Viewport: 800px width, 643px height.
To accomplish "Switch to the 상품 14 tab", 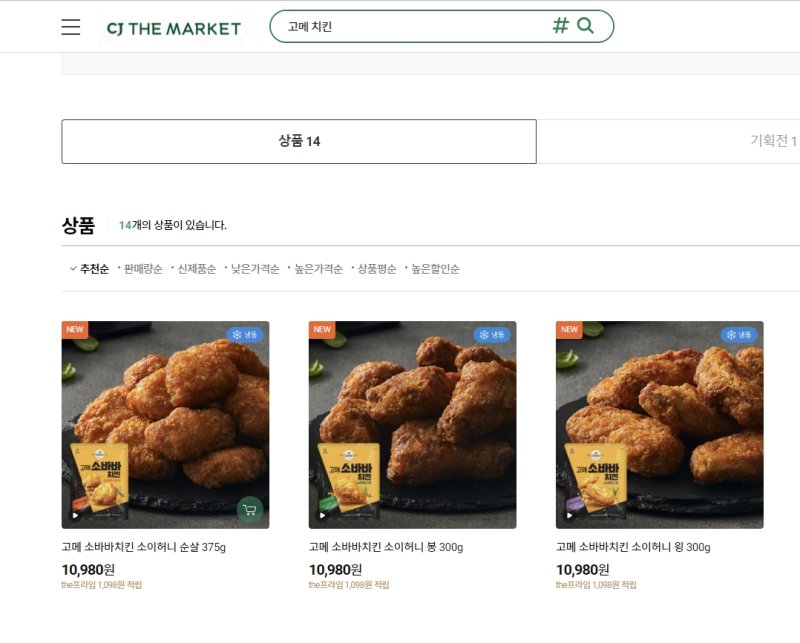I will [298, 141].
